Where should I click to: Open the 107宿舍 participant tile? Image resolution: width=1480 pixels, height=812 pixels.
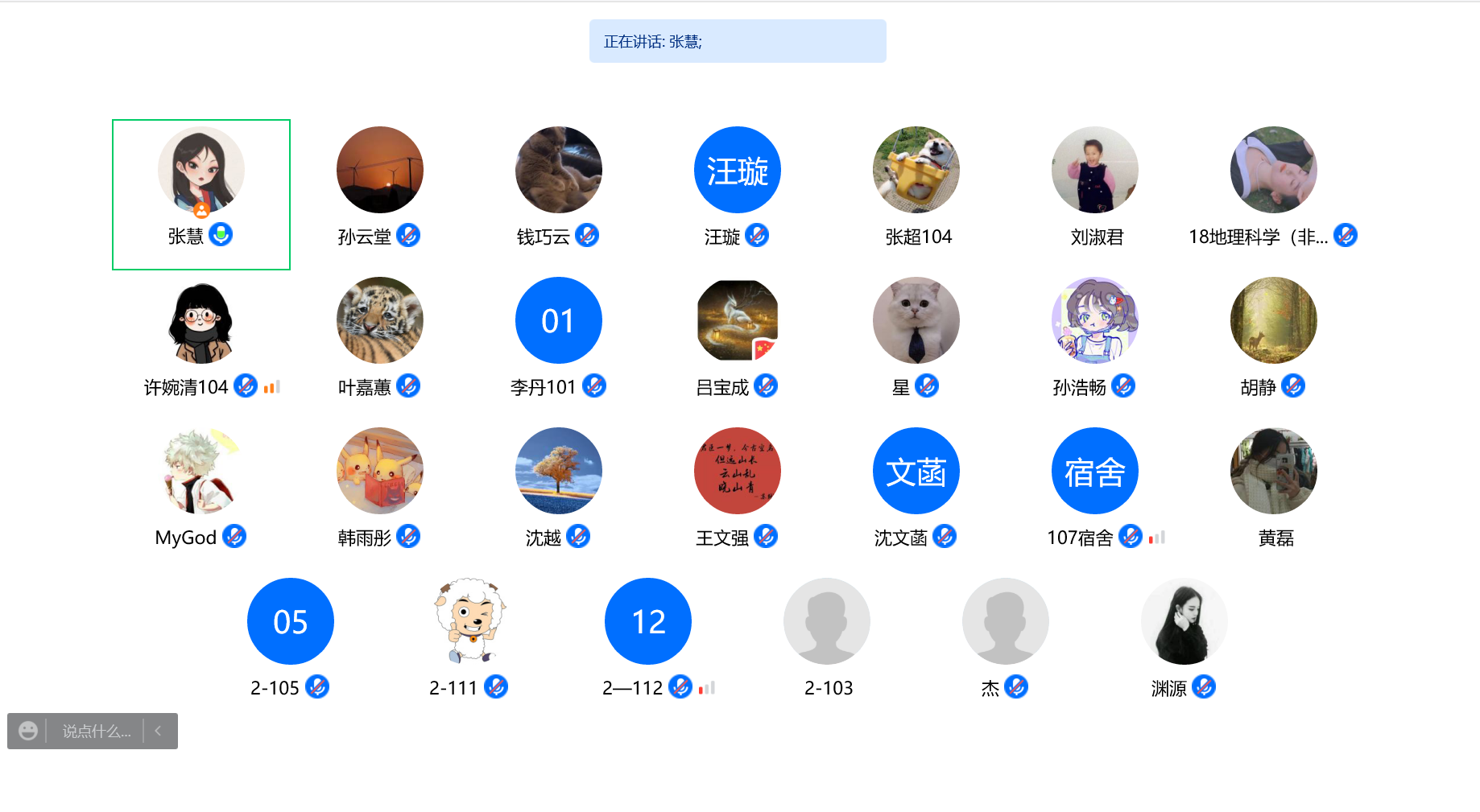(1094, 471)
